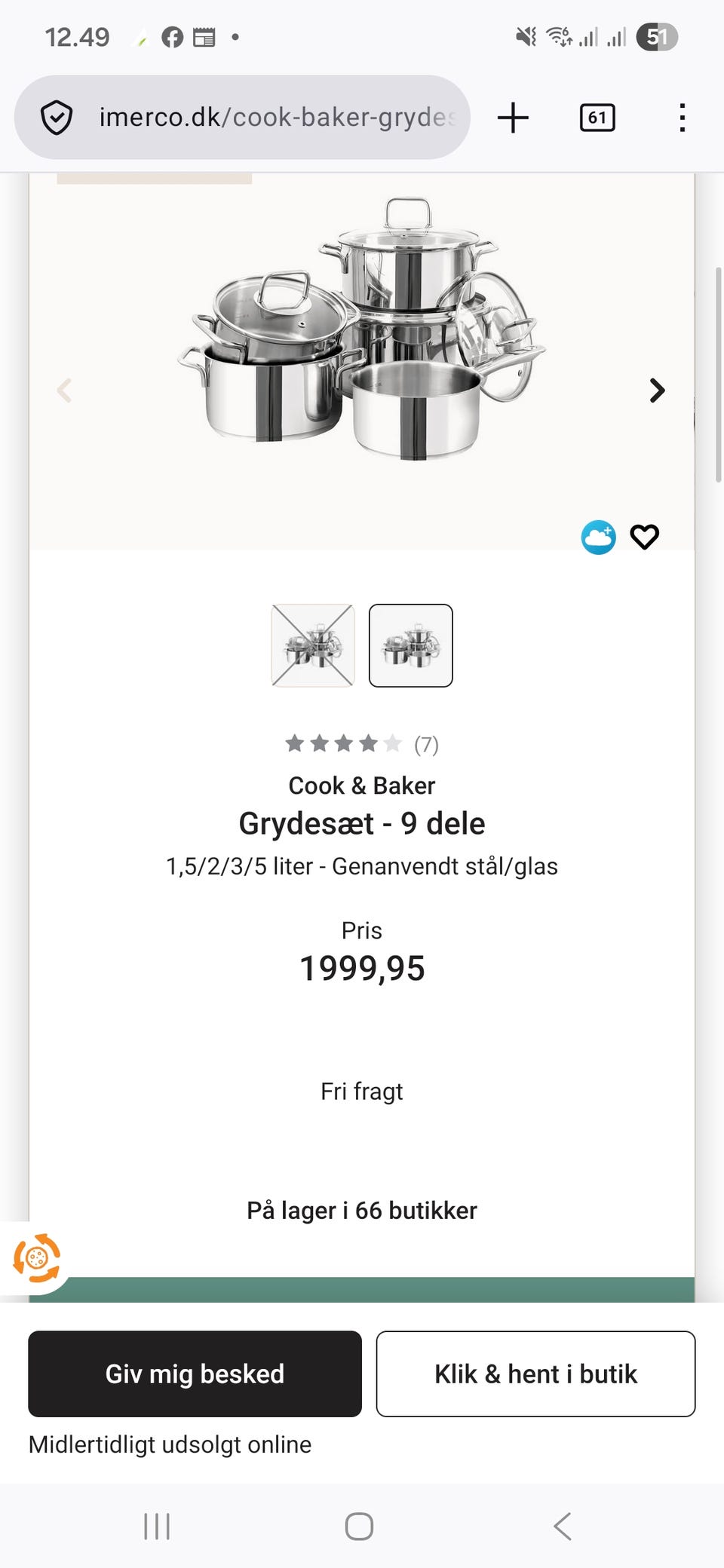Open cookie settings via the orange cookie icon
This screenshot has height=1568, width=724.
(x=38, y=1257)
